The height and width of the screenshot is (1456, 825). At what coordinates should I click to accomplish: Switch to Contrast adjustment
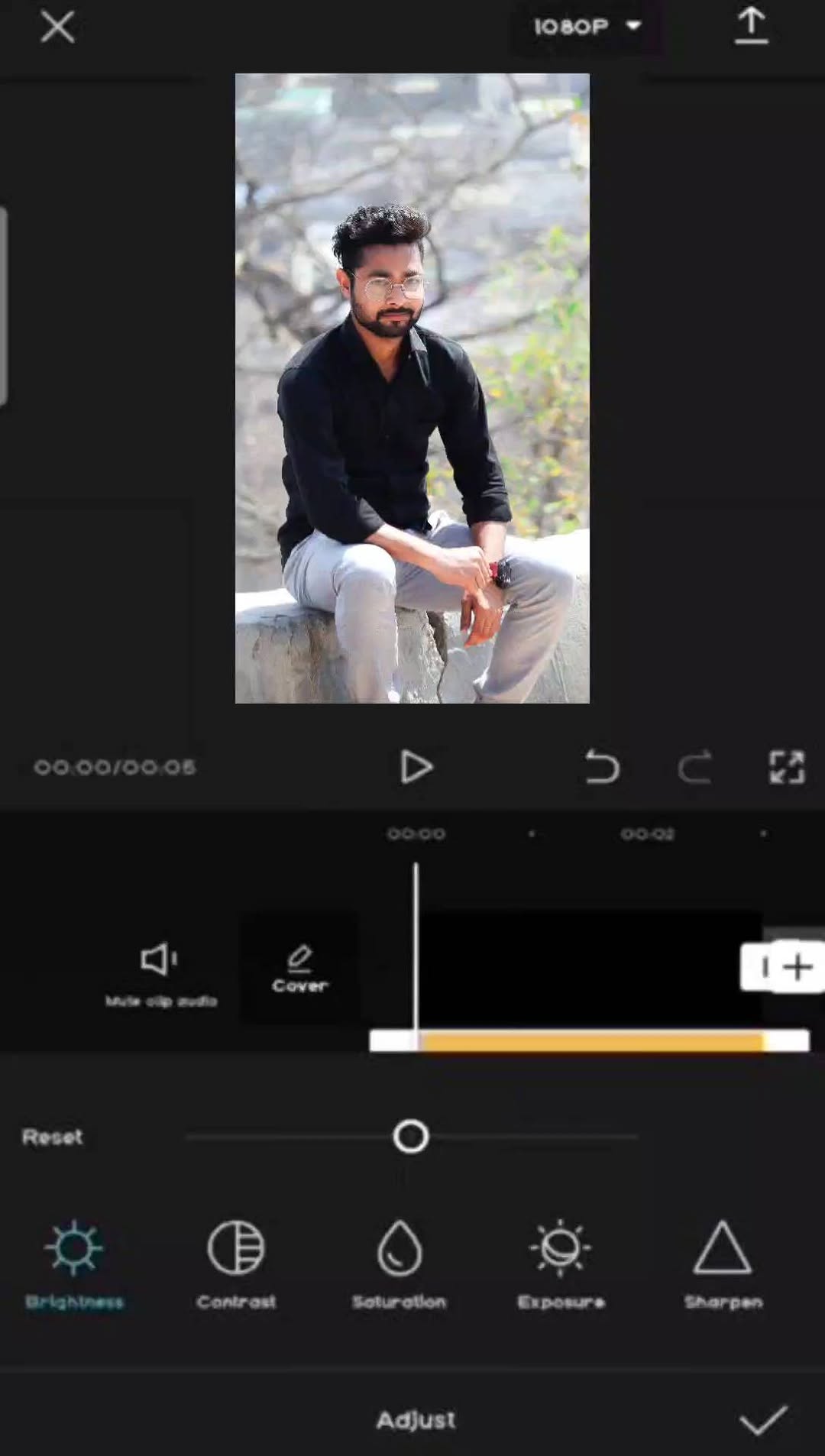click(236, 1262)
